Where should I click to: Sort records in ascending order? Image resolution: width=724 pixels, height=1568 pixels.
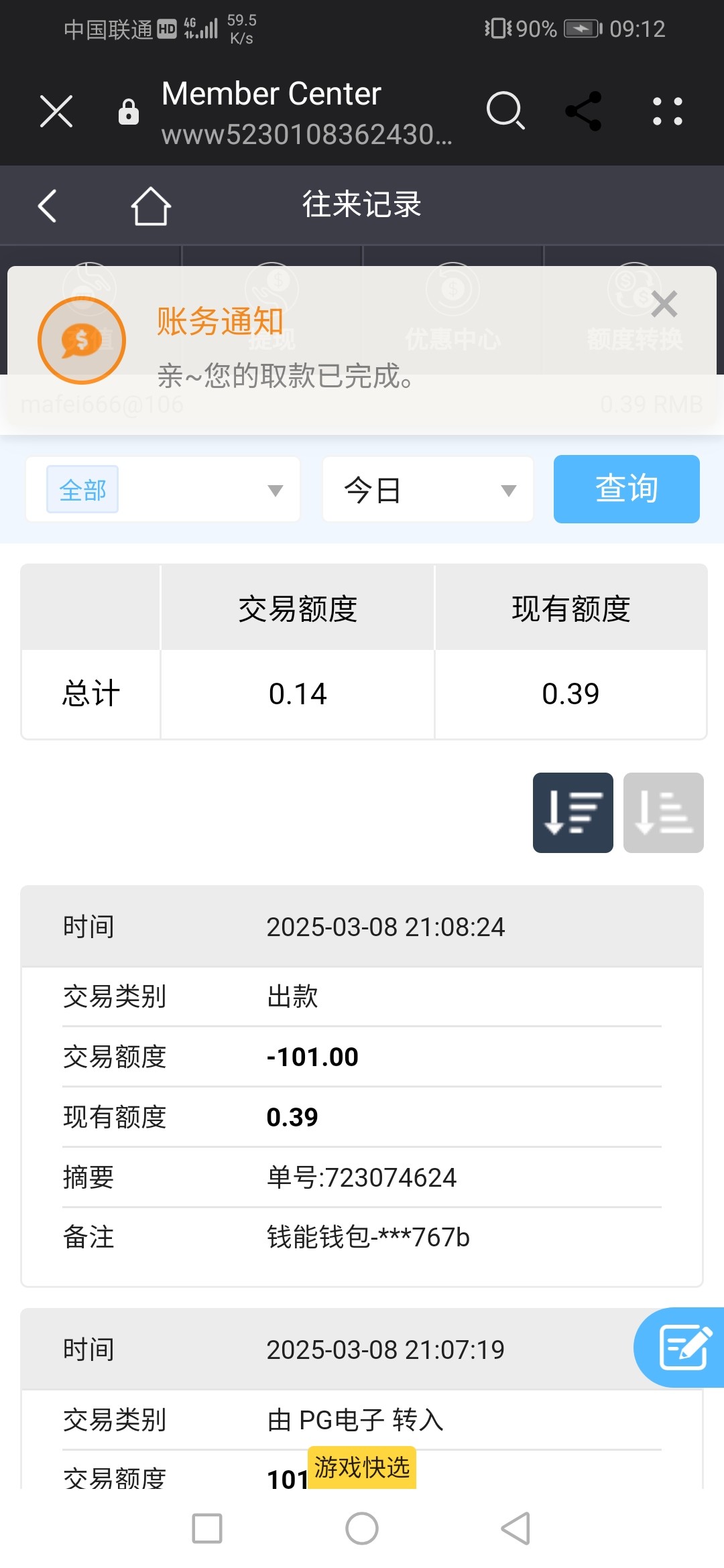(x=663, y=812)
